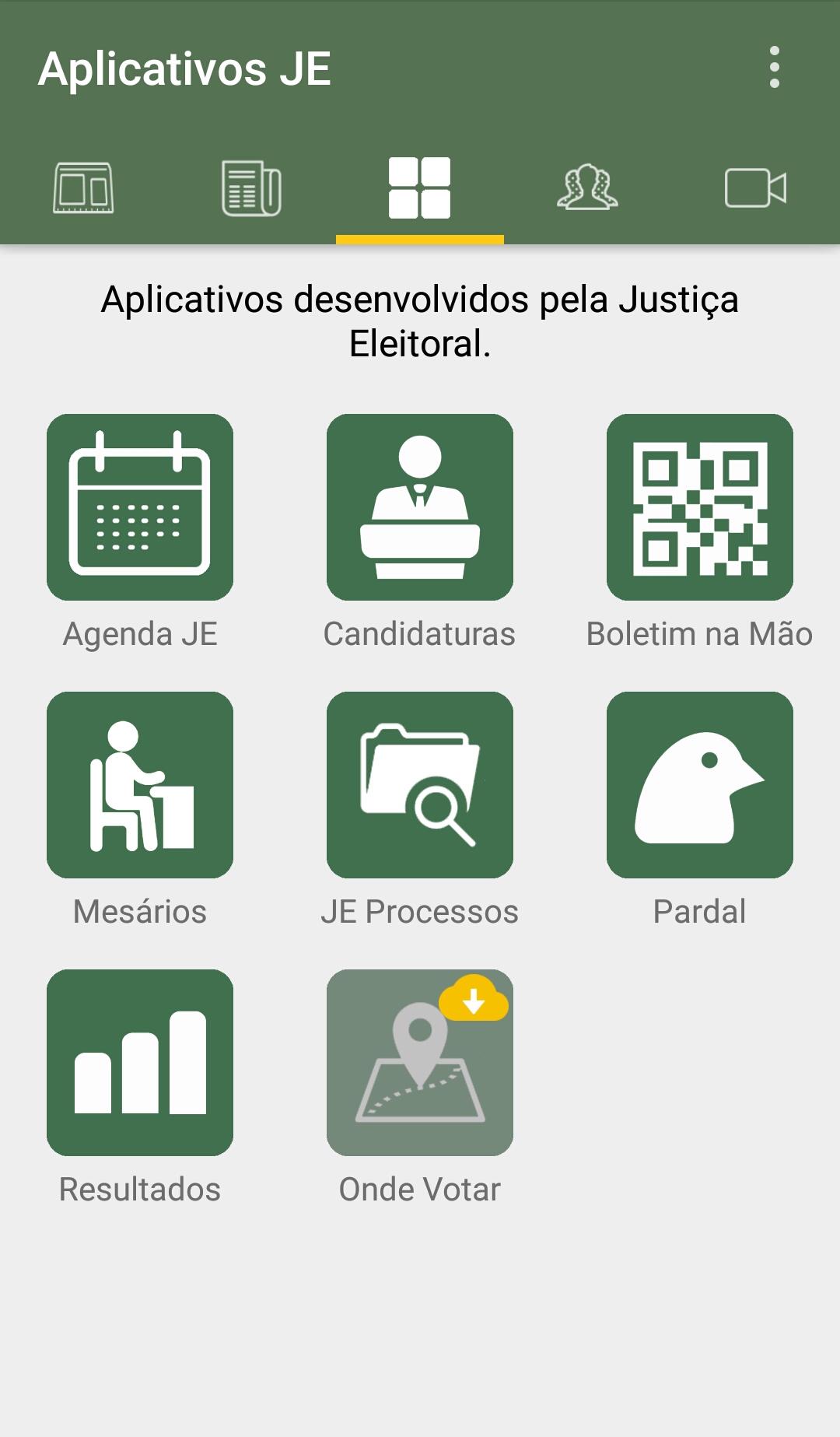Image resolution: width=840 pixels, height=1437 pixels.
Task: Launch JE Processos
Action: click(x=420, y=785)
